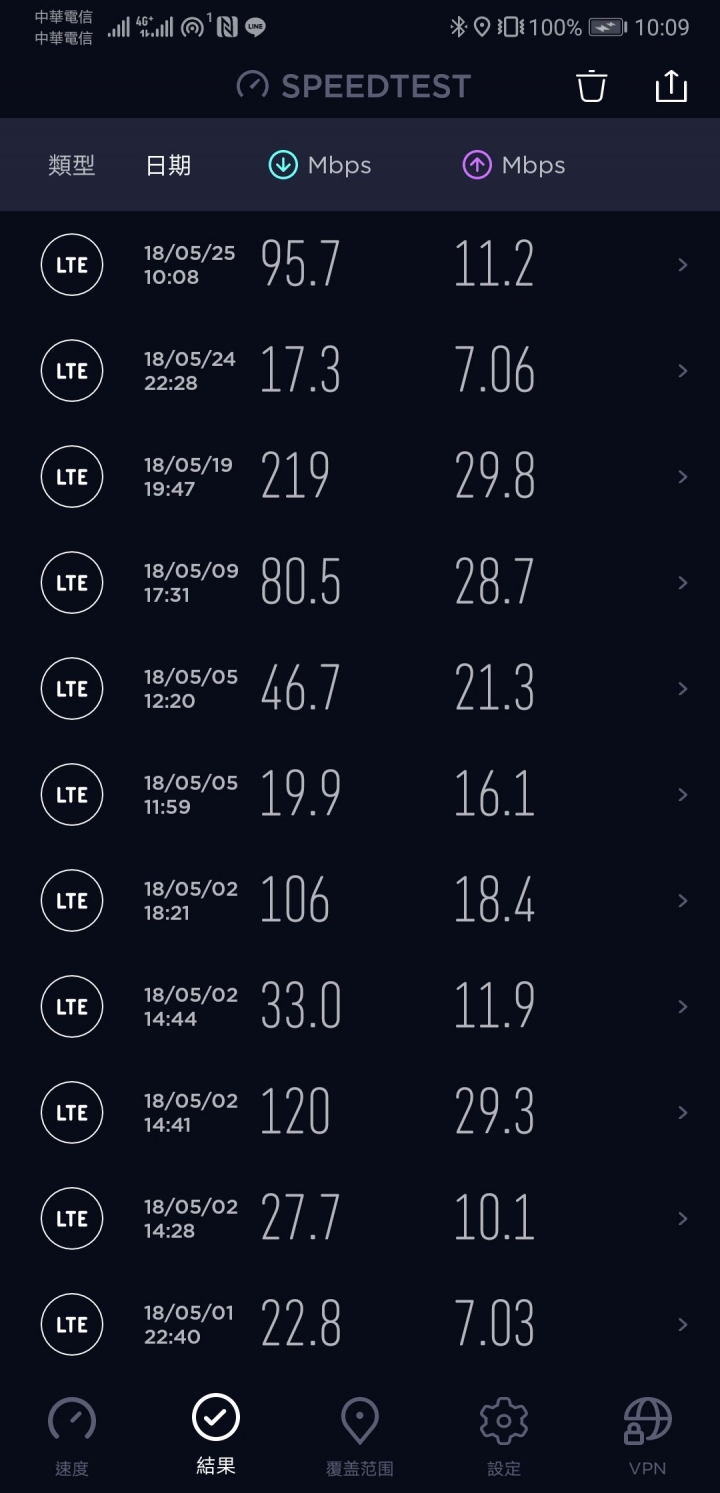
Task: Open the 設定 settings tab
Action: pyautogui.click(x=504, y=1437)
